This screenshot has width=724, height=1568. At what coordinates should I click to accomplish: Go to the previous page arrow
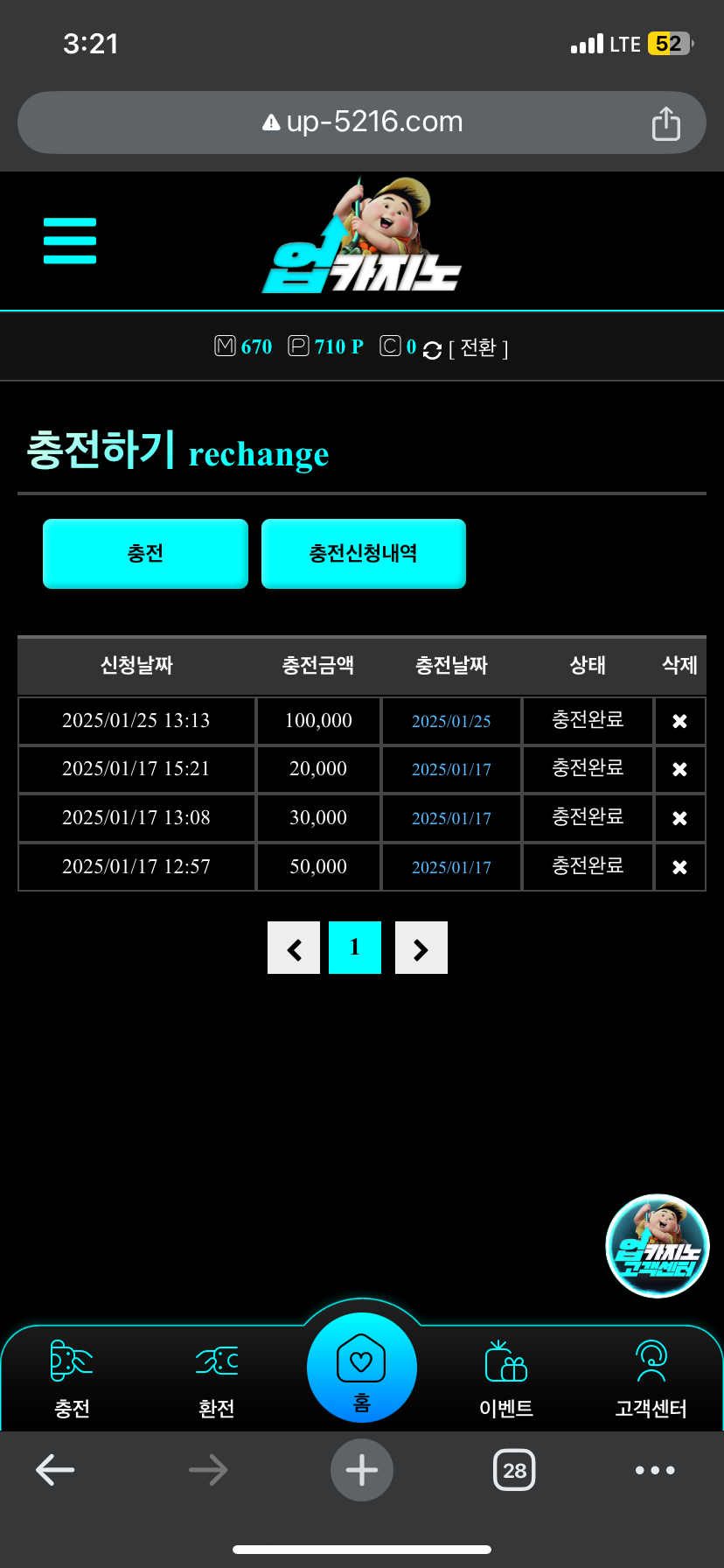coord(294,948)
